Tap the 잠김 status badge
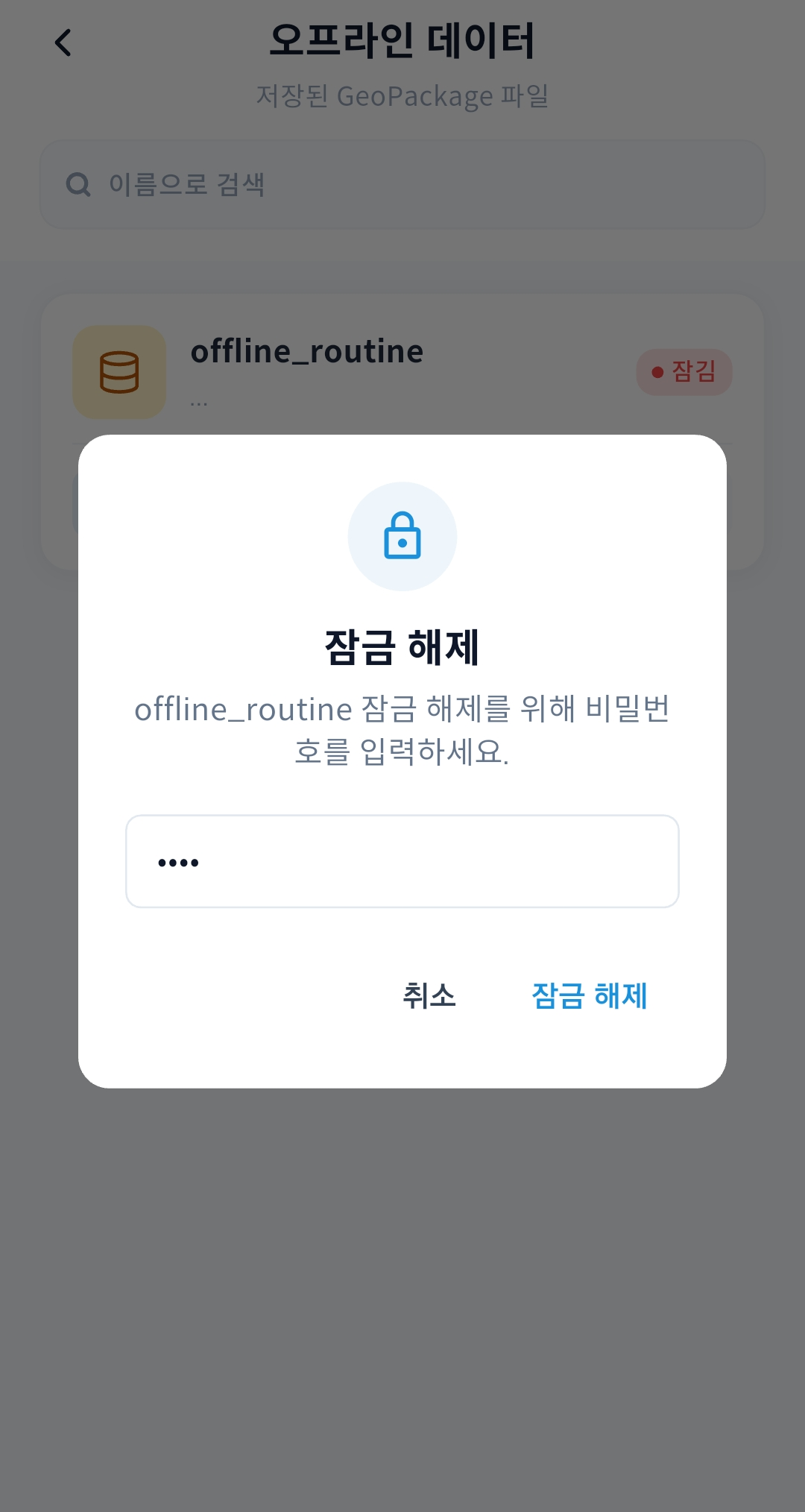Image resolution: width=805 pixels, height=1512 pixels. pos(684,371)
